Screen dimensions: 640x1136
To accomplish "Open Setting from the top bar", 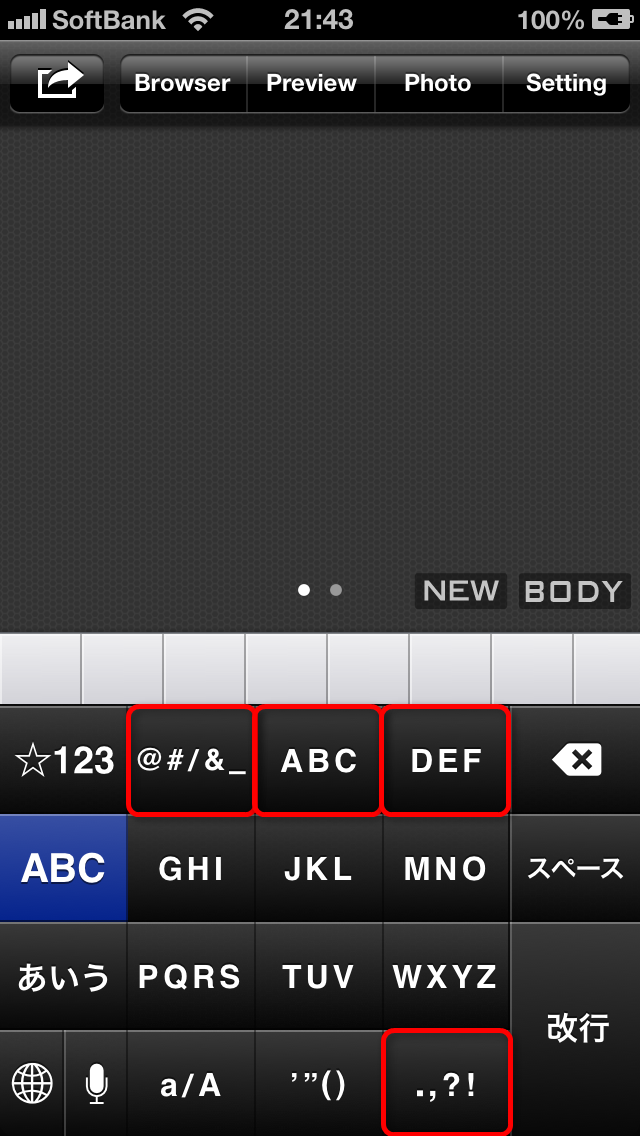I will (566, 83).
